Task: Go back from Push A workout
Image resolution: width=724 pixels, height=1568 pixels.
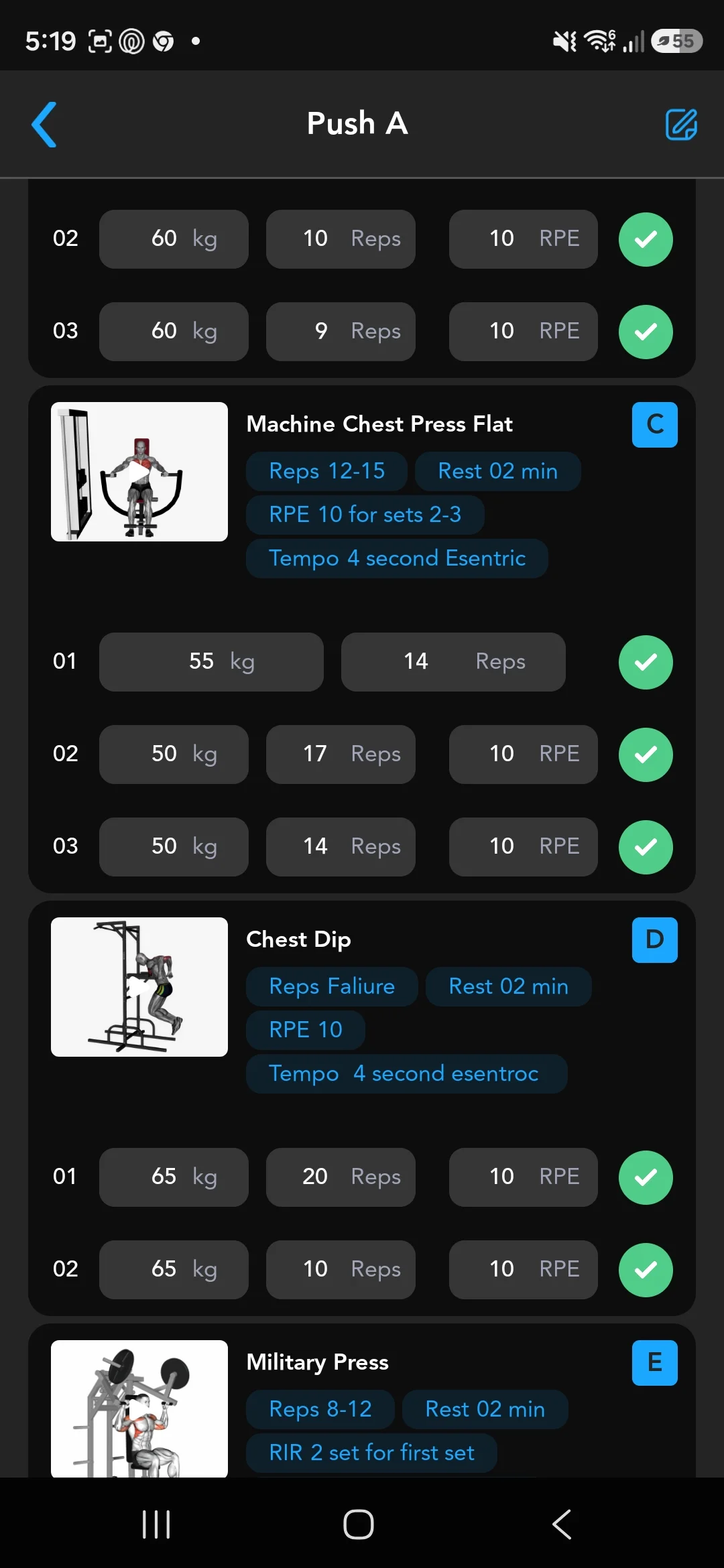Action: coord(44,124)
